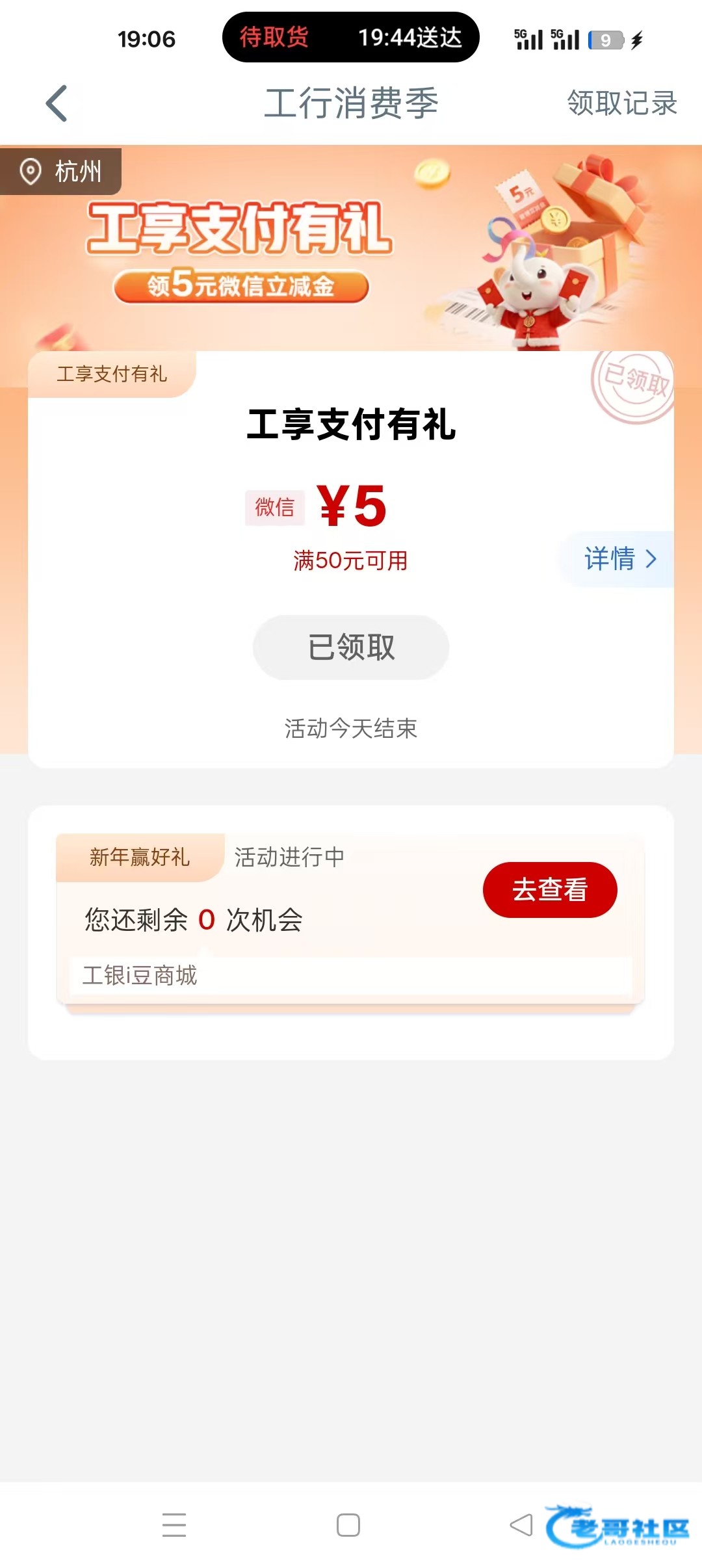The height and width of the screenshot is (1568, 702).
Task: Tap the 已领取 button
Action: tap(351, 647)
